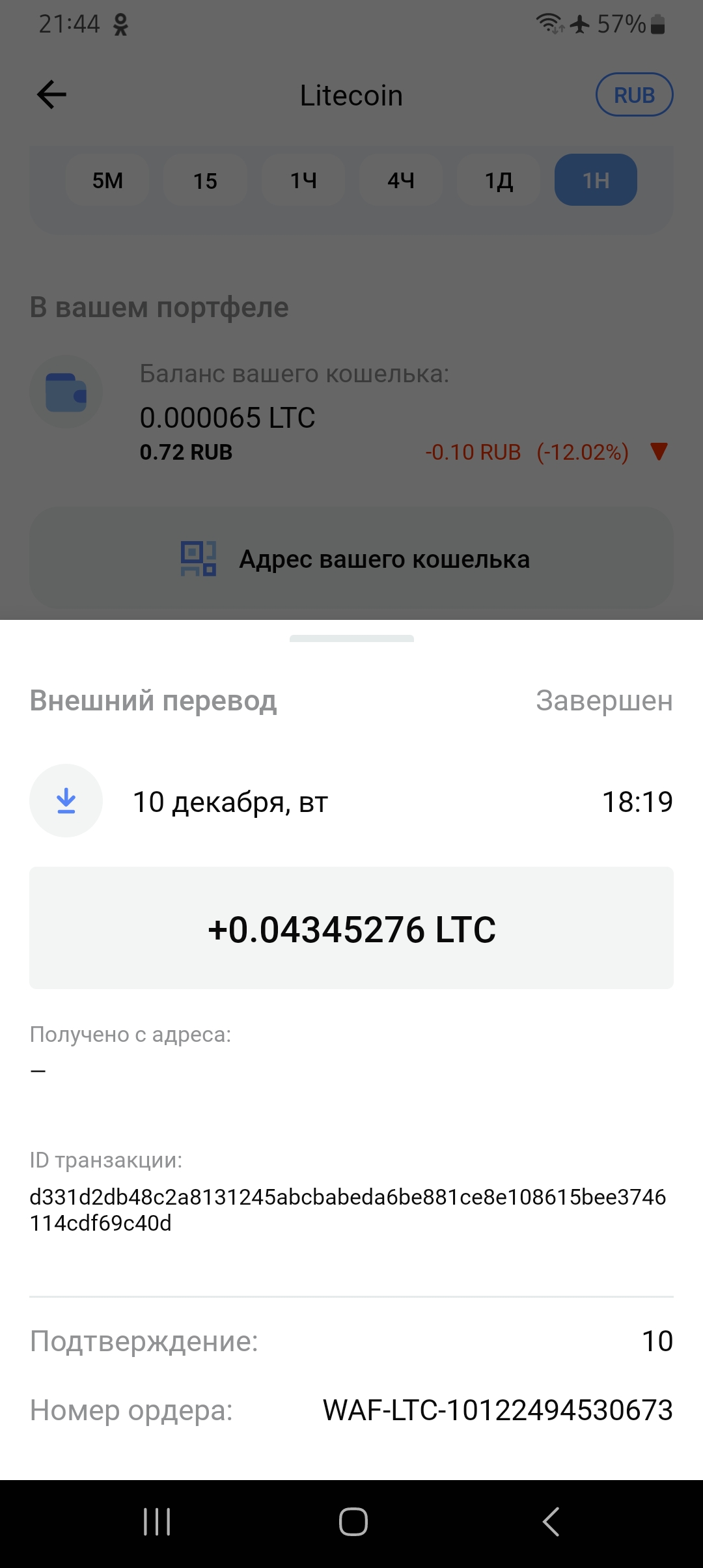The height and width of the screenshot is (1568, 703).
Task: Tap system home button
Action: click(x=353, y=1522)
